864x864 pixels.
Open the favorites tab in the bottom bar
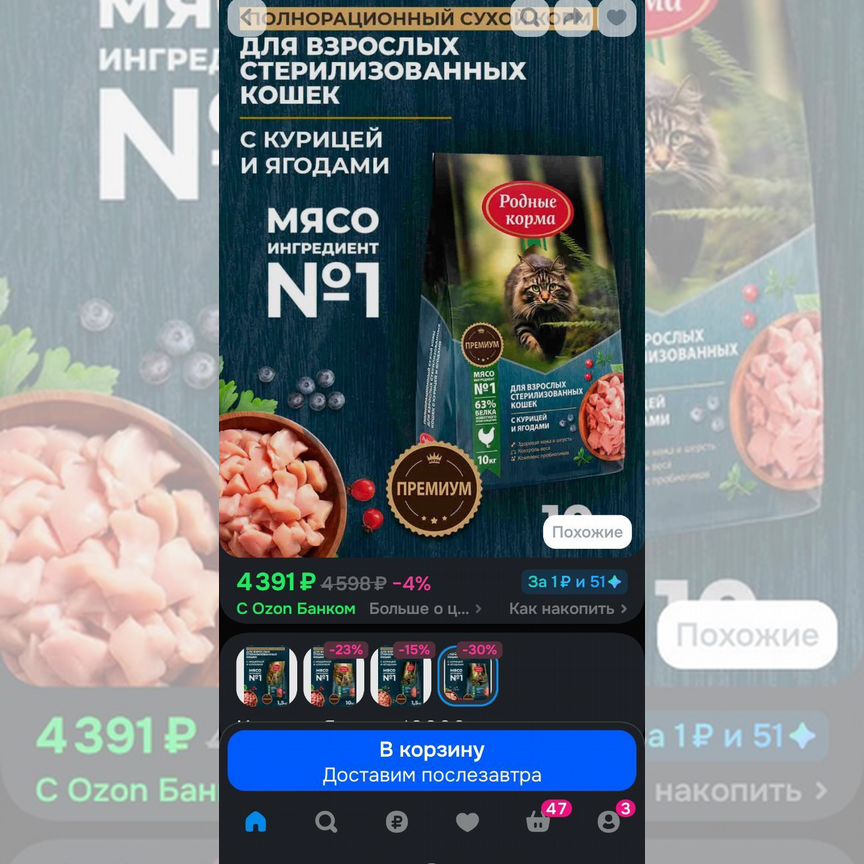pyautogui.click(x=467, y=822)
